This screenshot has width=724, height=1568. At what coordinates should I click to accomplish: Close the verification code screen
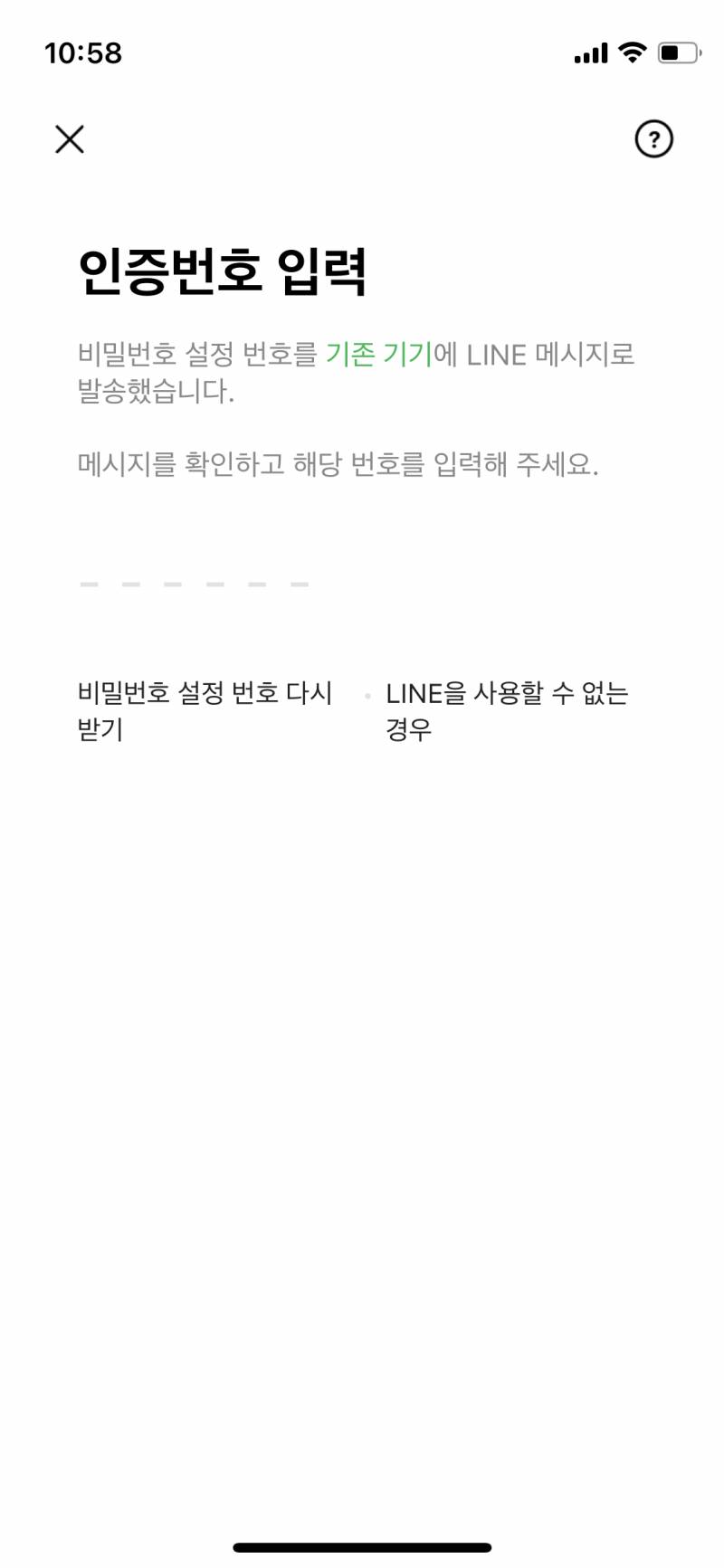point(70,139)
